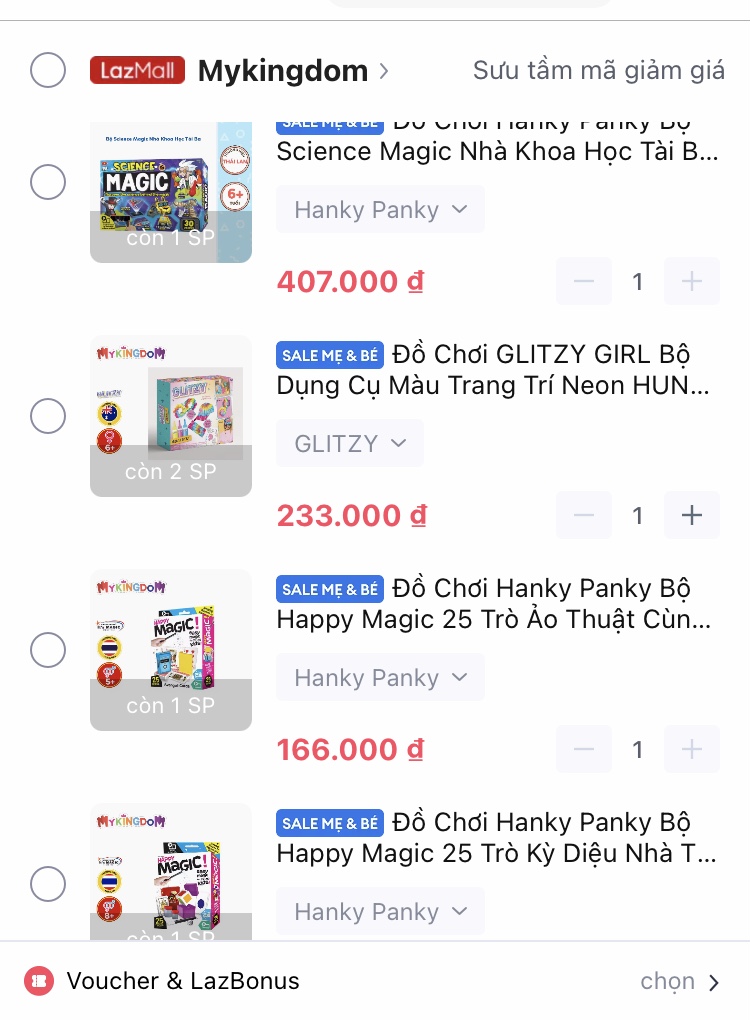Open the GLITZY GIRL product image
Screen dimensions: 750x1020
pos(171,416)
